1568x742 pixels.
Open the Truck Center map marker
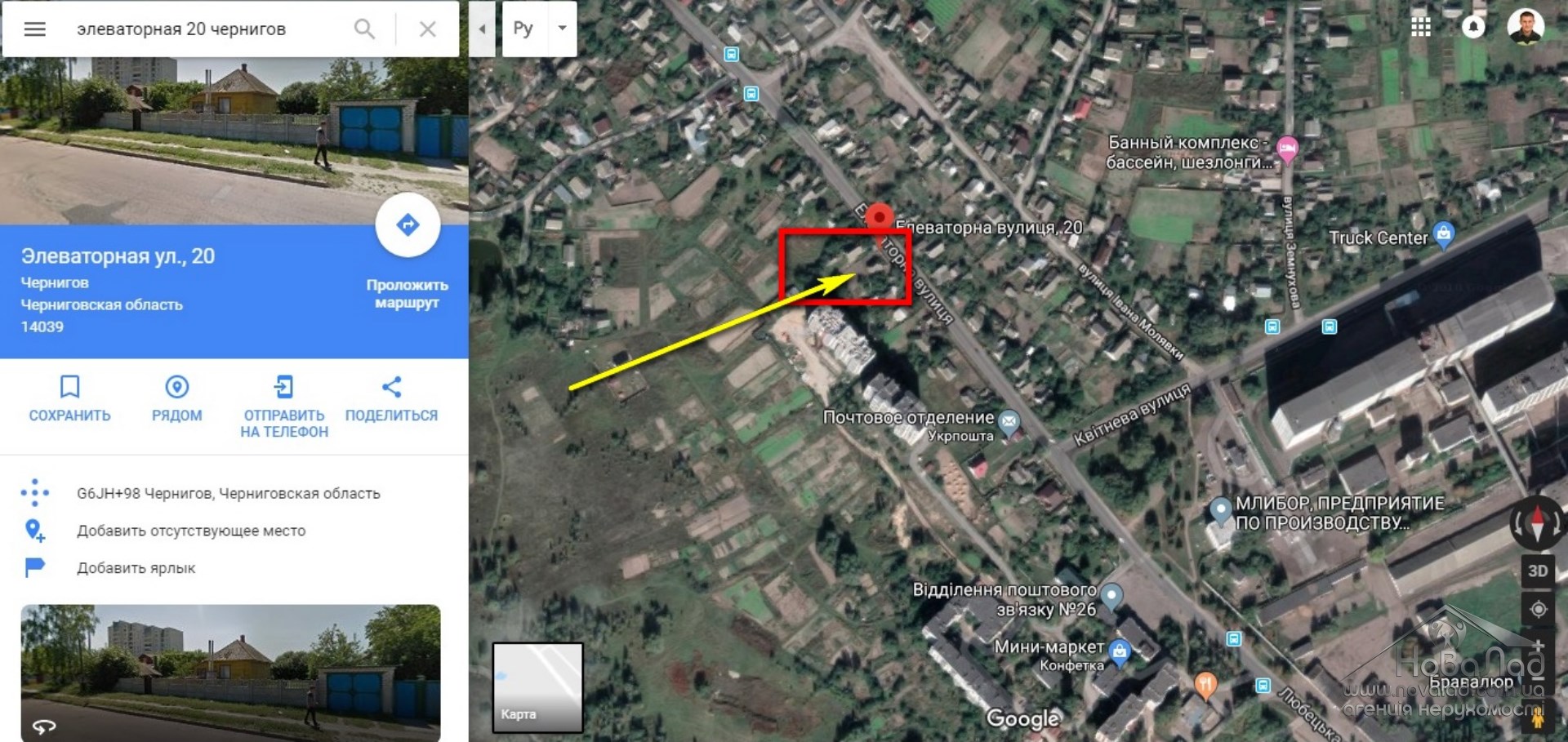pos(1443,234)
